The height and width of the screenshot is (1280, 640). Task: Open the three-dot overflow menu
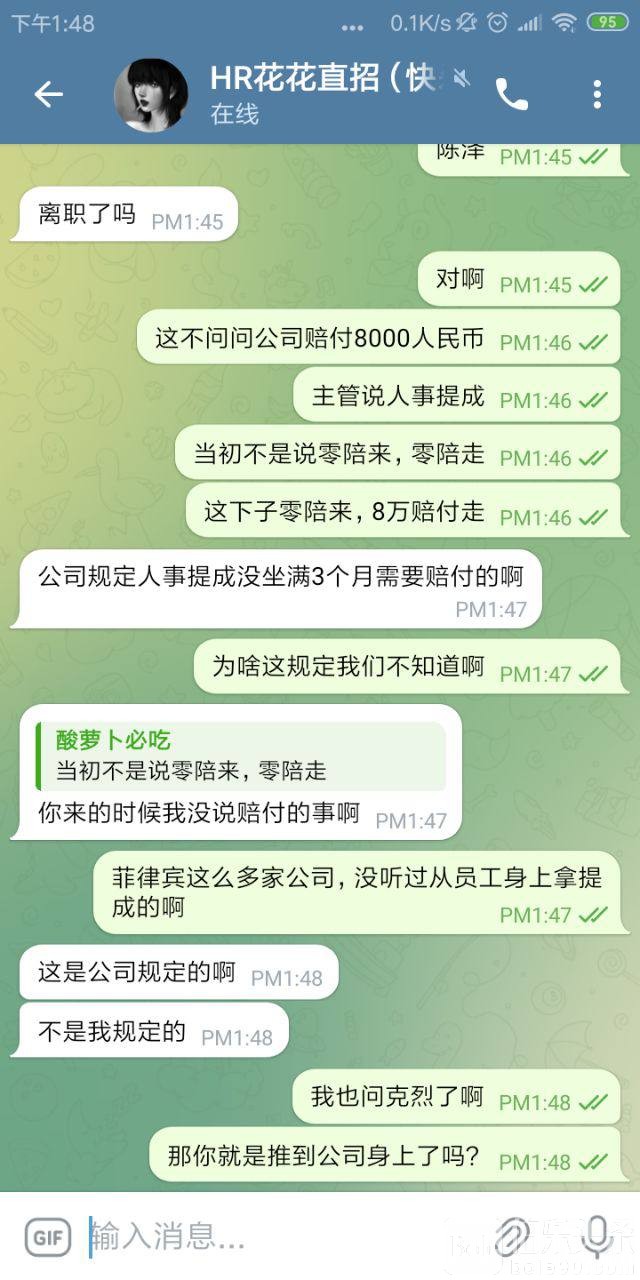tap(597, 95)
